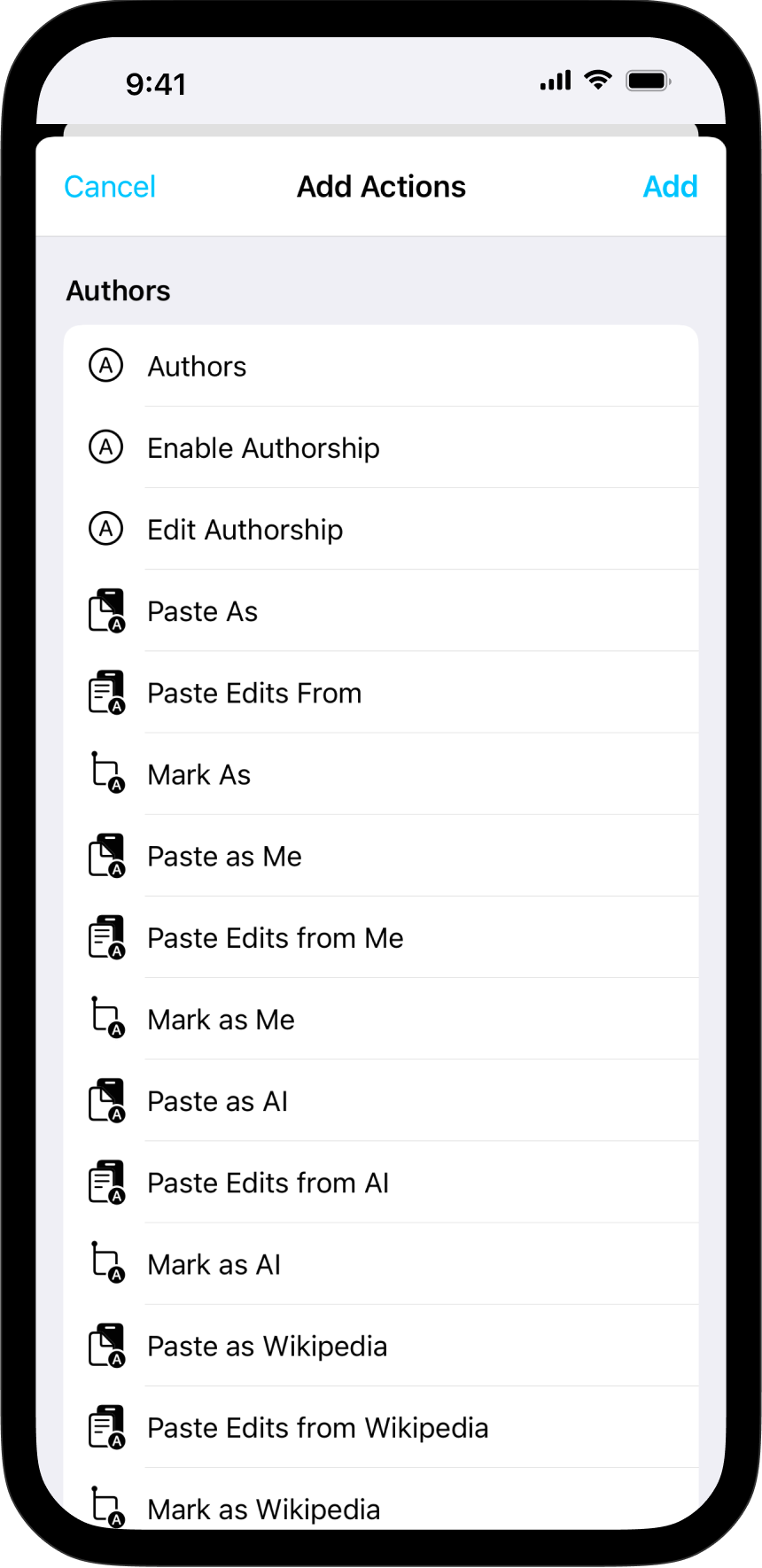Tap the Paste As clipboard icon
This screenshot has height=1568, width=762.
coord(105,609)
